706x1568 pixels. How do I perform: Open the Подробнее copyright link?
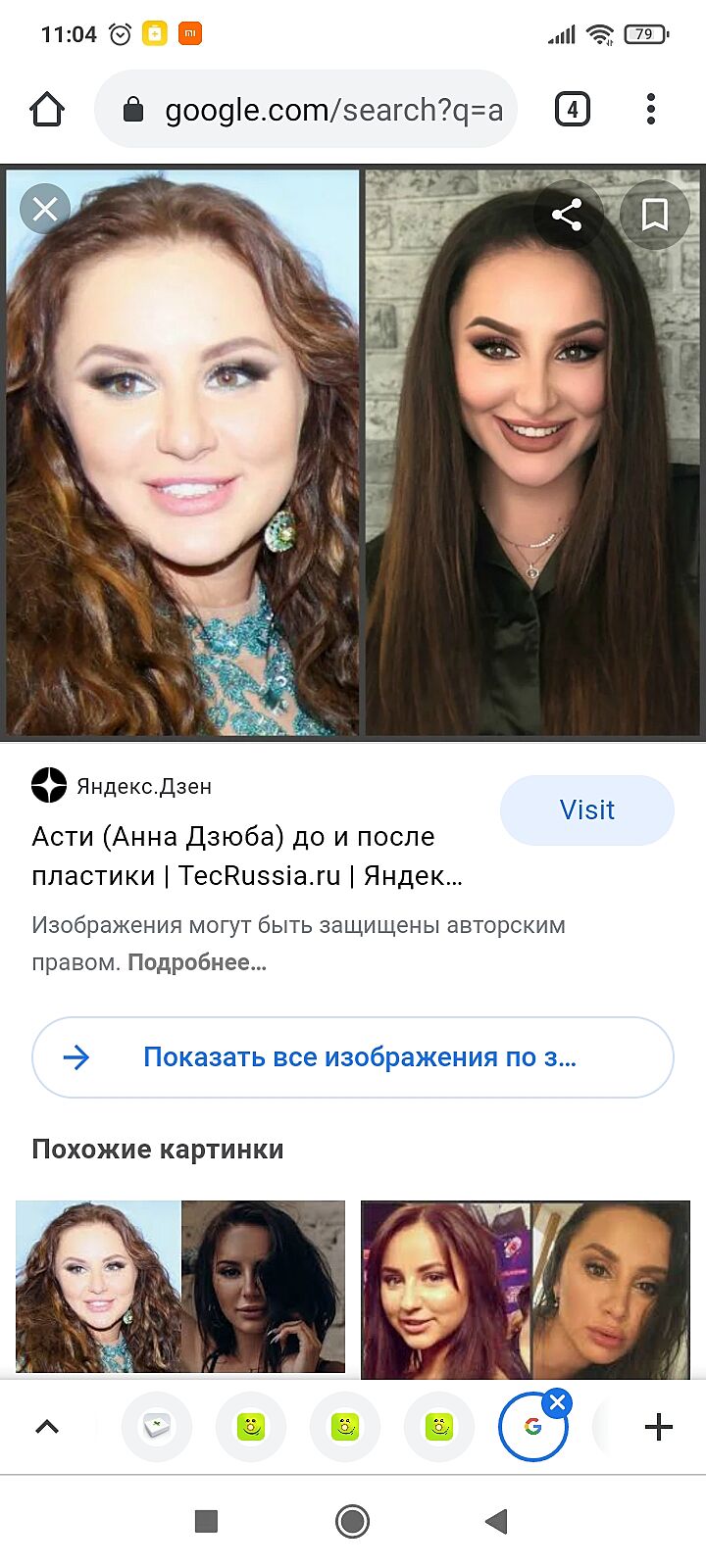(197, 962)
